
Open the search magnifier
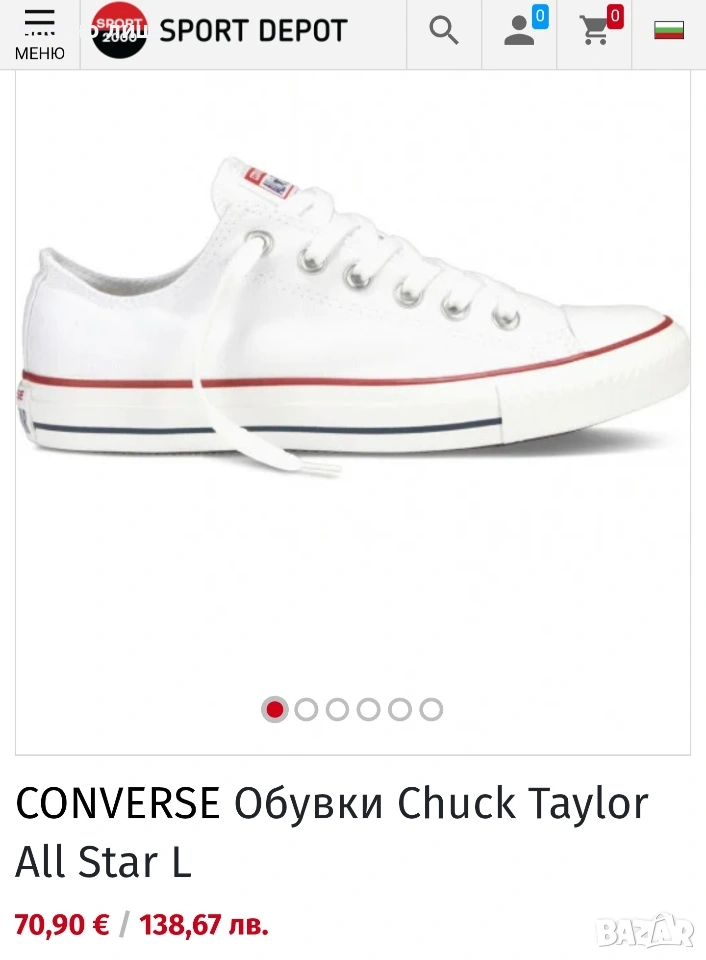pos(443,31)
